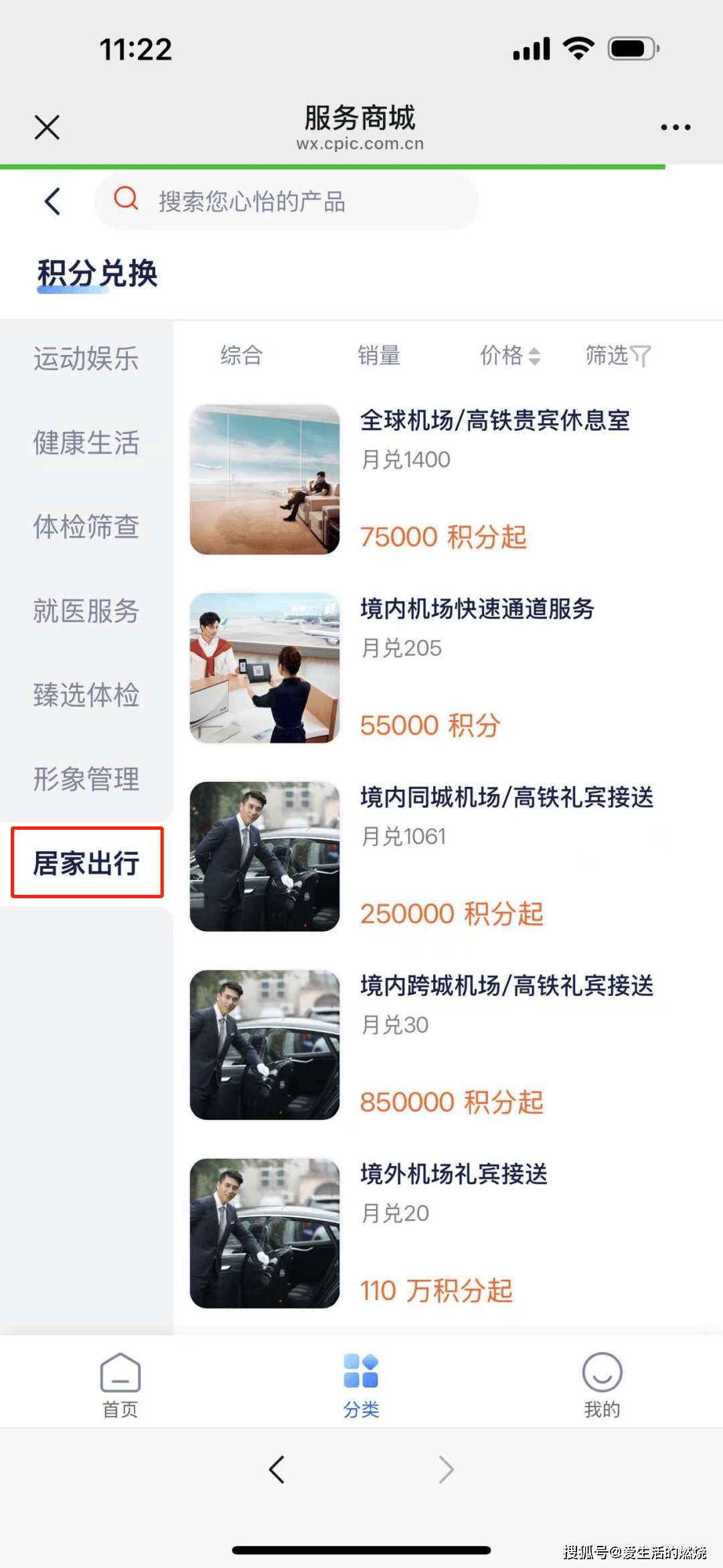
Task: View the 臻选体检 category
Action: [x=86, y=695]
